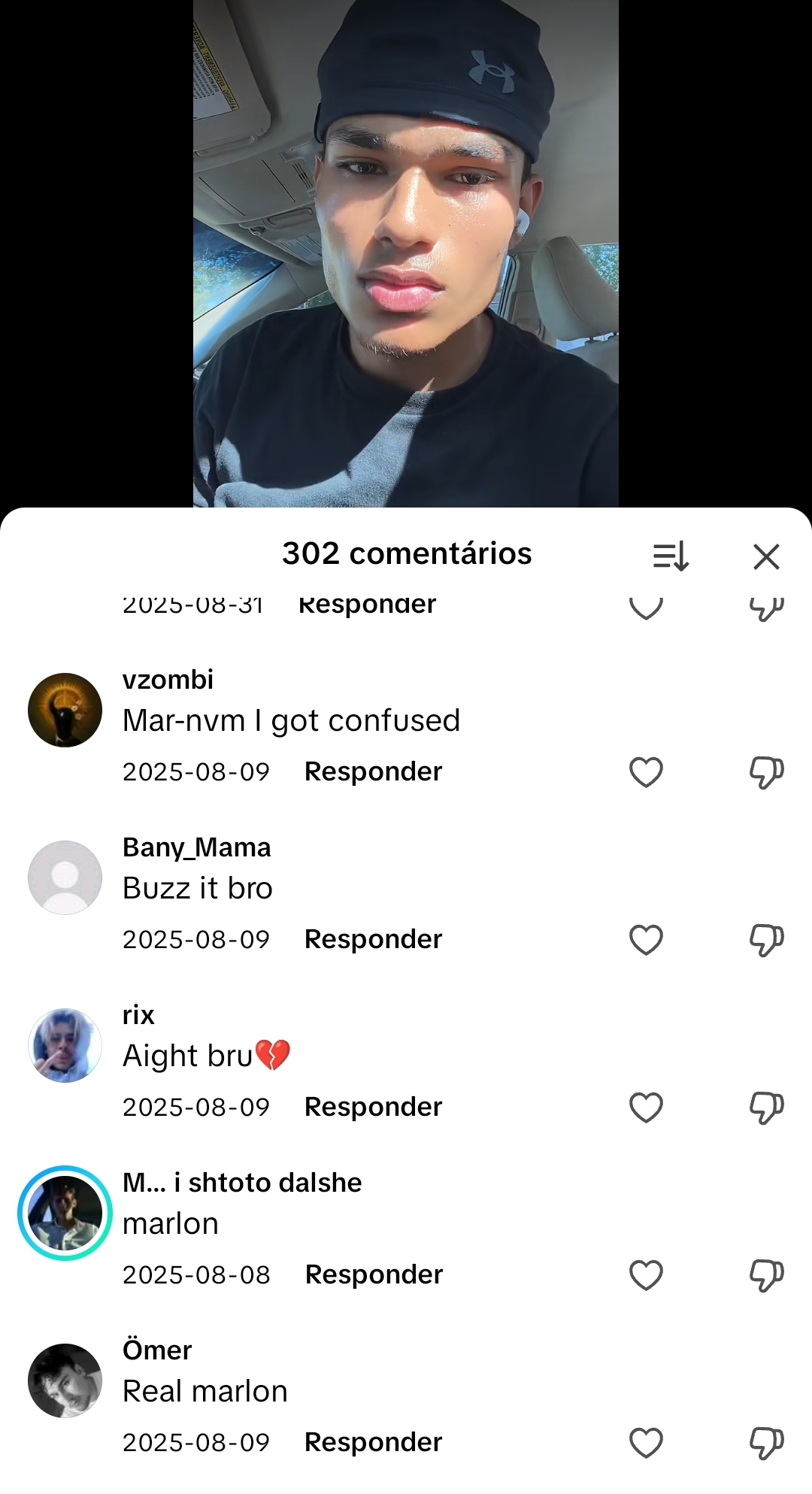The height and width of the screenshot is (1494, 812).
Task: Dislike Bany_Mama's comment
Action: click(766, 940)
